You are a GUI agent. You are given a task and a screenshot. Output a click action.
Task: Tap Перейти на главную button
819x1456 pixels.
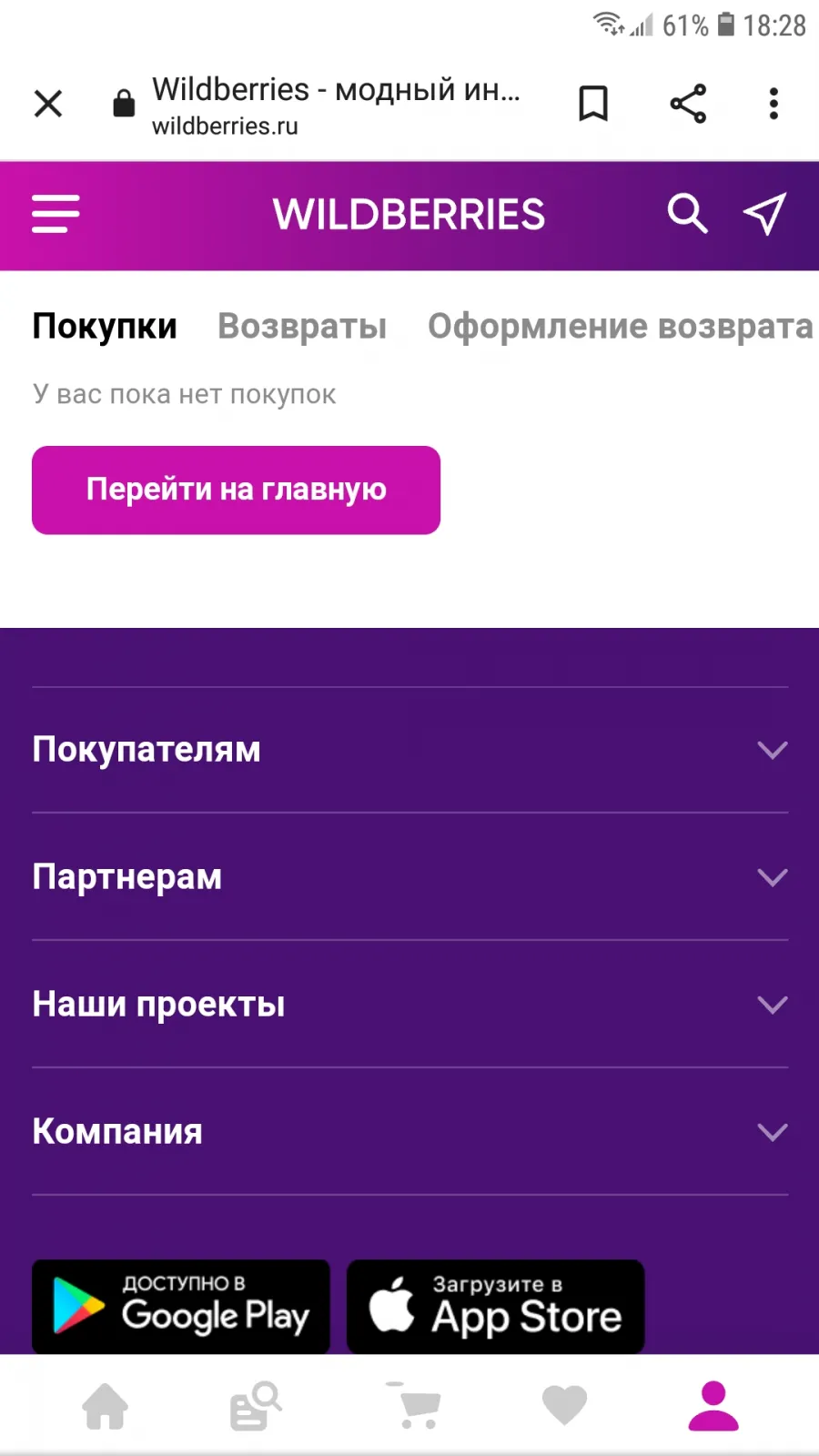[236, 490]
